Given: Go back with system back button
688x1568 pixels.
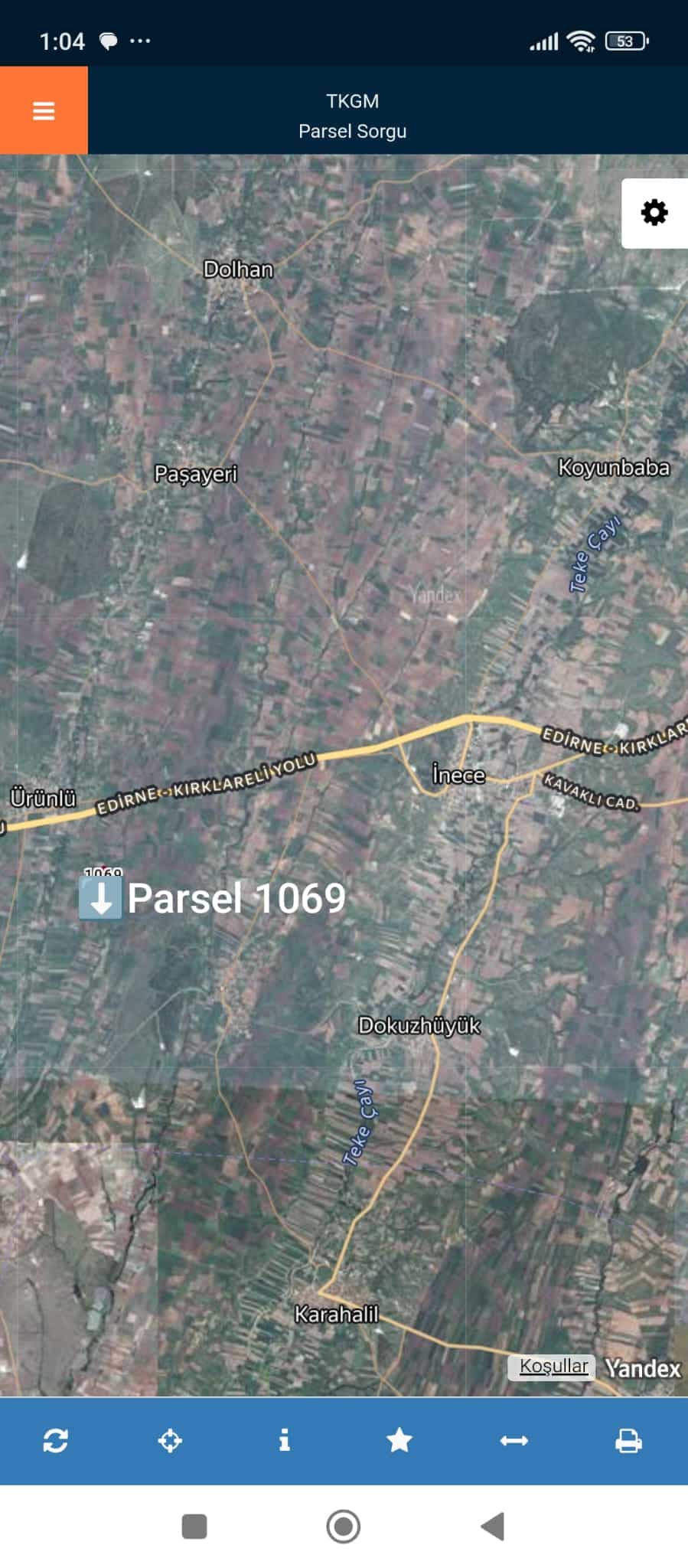Looking at the screenshot, I should [493, 1526].
